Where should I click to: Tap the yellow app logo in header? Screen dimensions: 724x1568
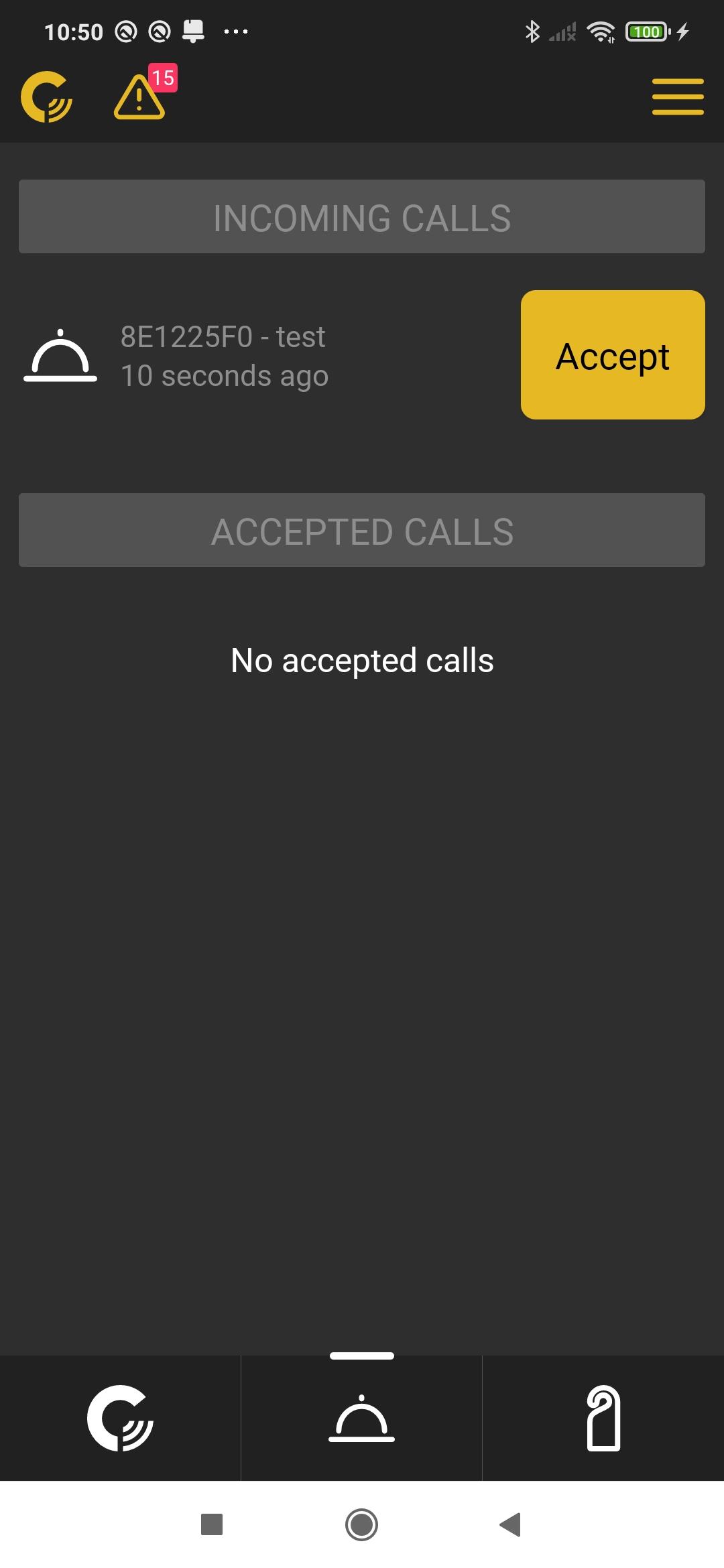(x=46, y=97)
